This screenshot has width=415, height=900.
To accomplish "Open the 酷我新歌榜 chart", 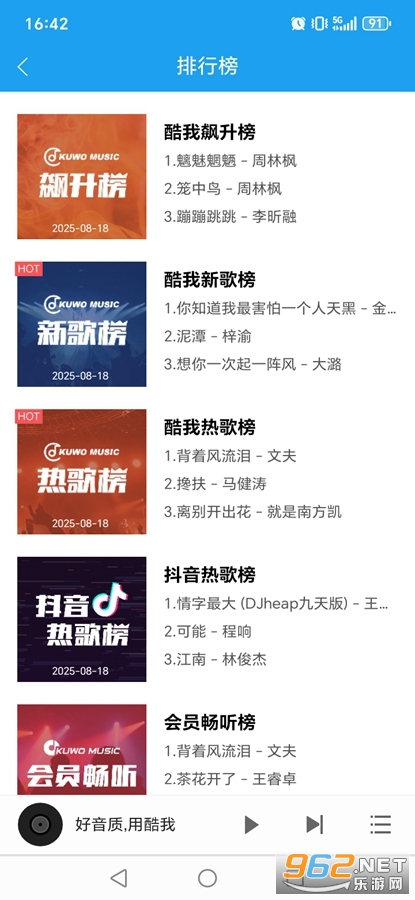I will [x=207, y=324].
